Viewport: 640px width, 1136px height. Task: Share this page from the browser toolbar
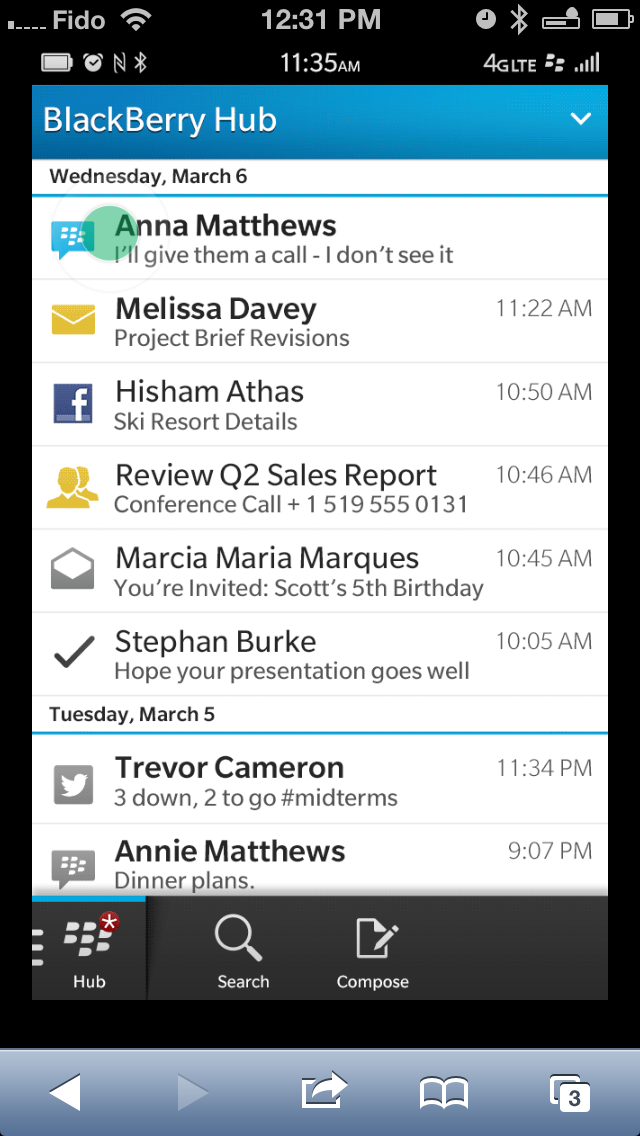pyautogui.click(x=323, y=1091)
